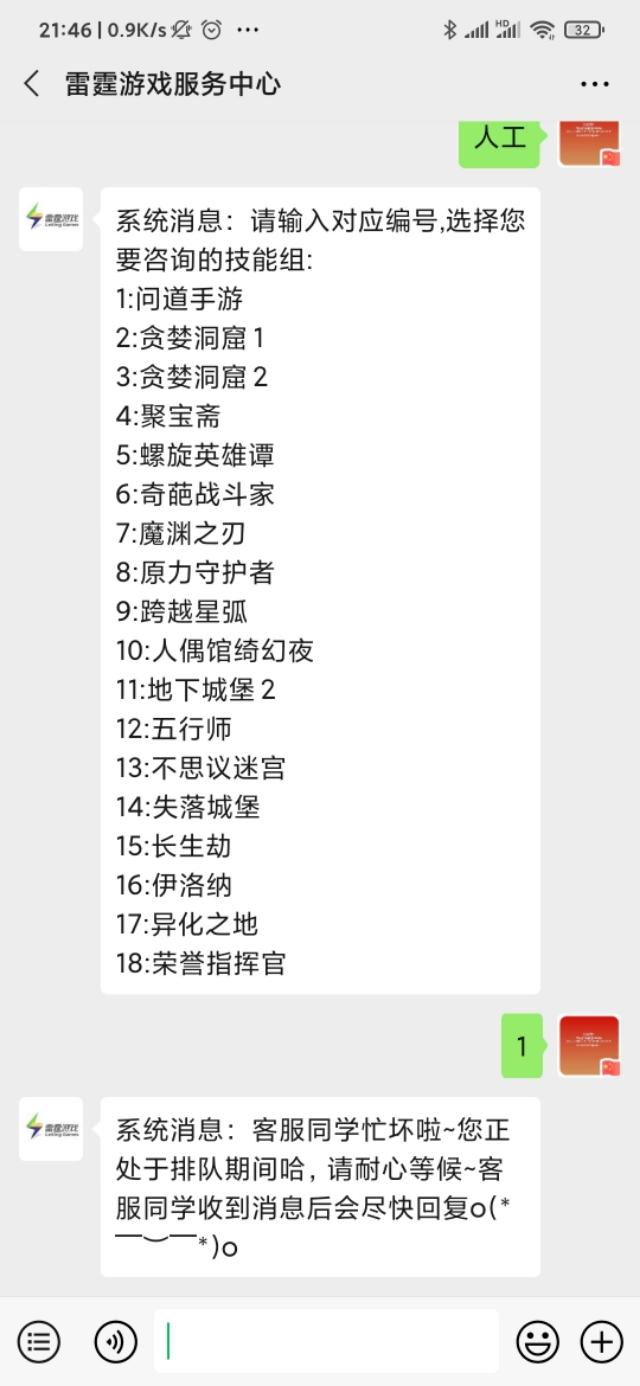Open the three-dot overflow menu
This screenshot has height=1386, width=640.
594,84
